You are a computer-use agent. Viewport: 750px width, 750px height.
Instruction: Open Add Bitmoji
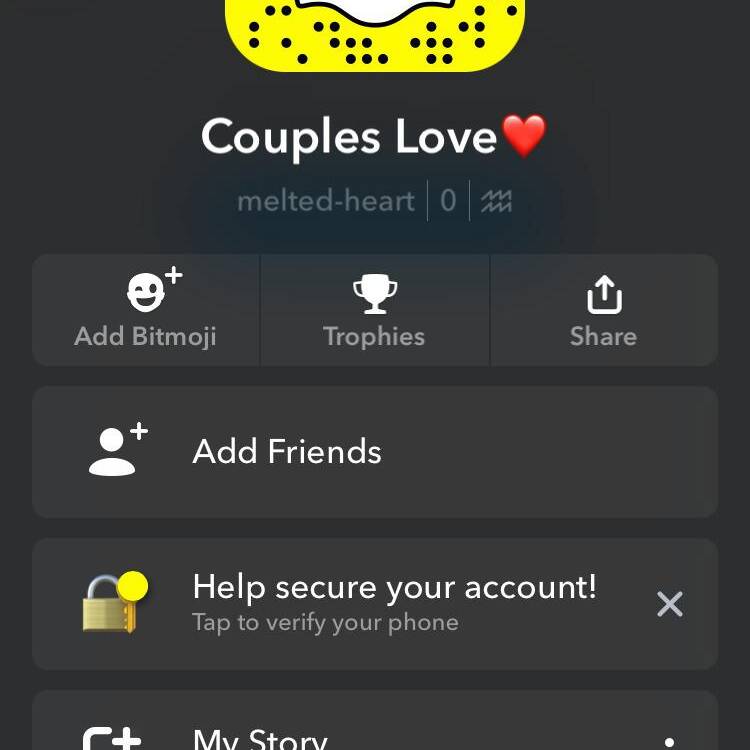pyautogui.click(x=146, y=309)
